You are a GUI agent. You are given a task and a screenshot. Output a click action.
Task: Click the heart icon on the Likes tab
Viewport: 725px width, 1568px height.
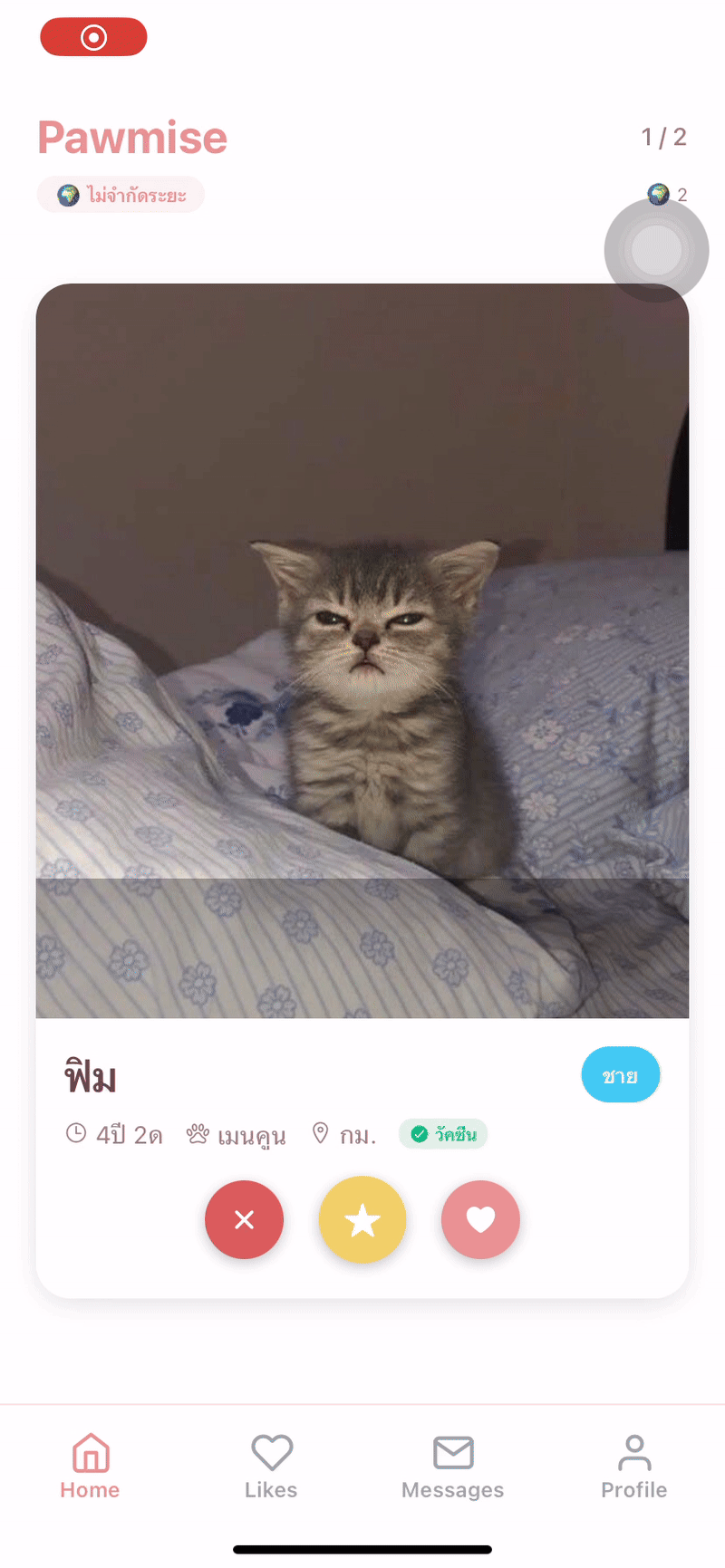point(271,1448)
